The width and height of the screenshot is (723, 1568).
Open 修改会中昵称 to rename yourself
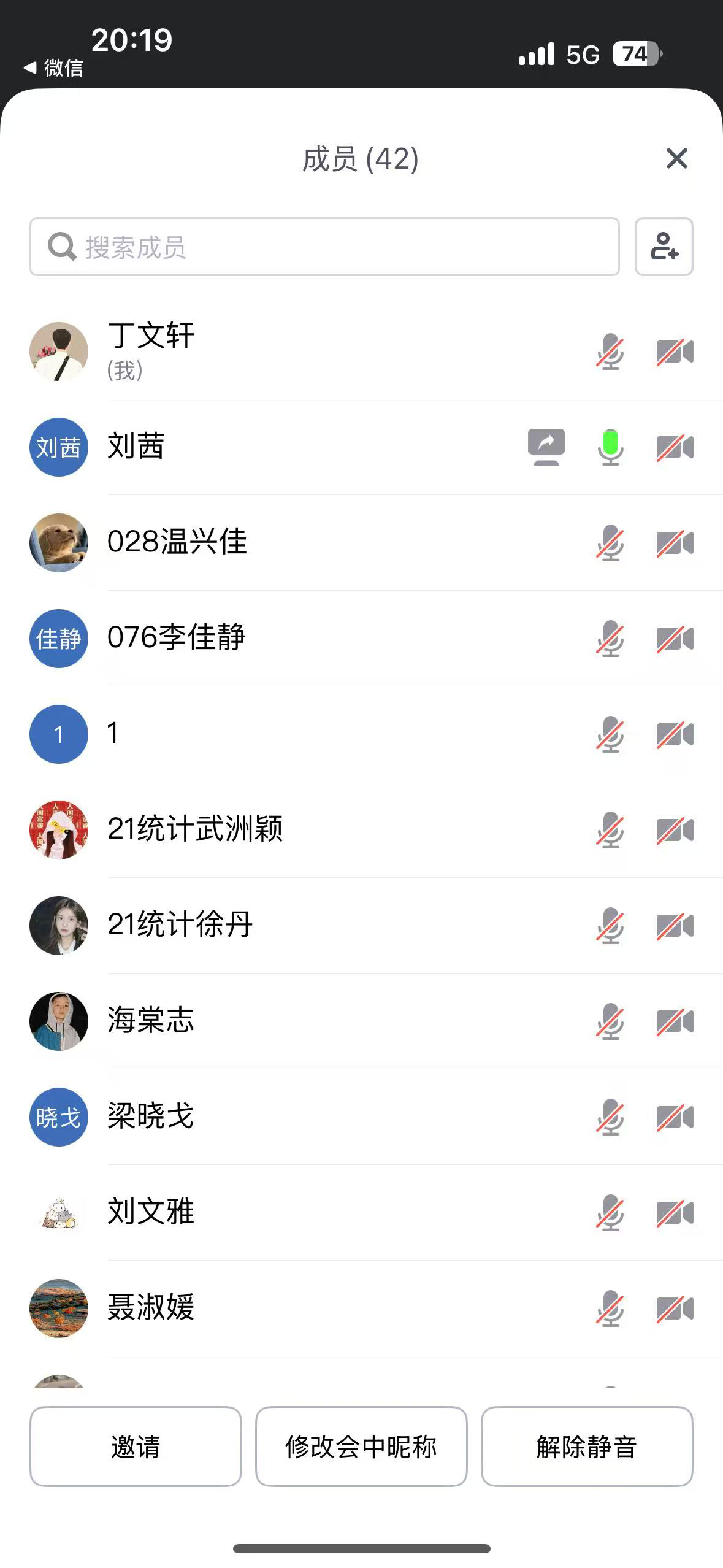coord(361,1447)
